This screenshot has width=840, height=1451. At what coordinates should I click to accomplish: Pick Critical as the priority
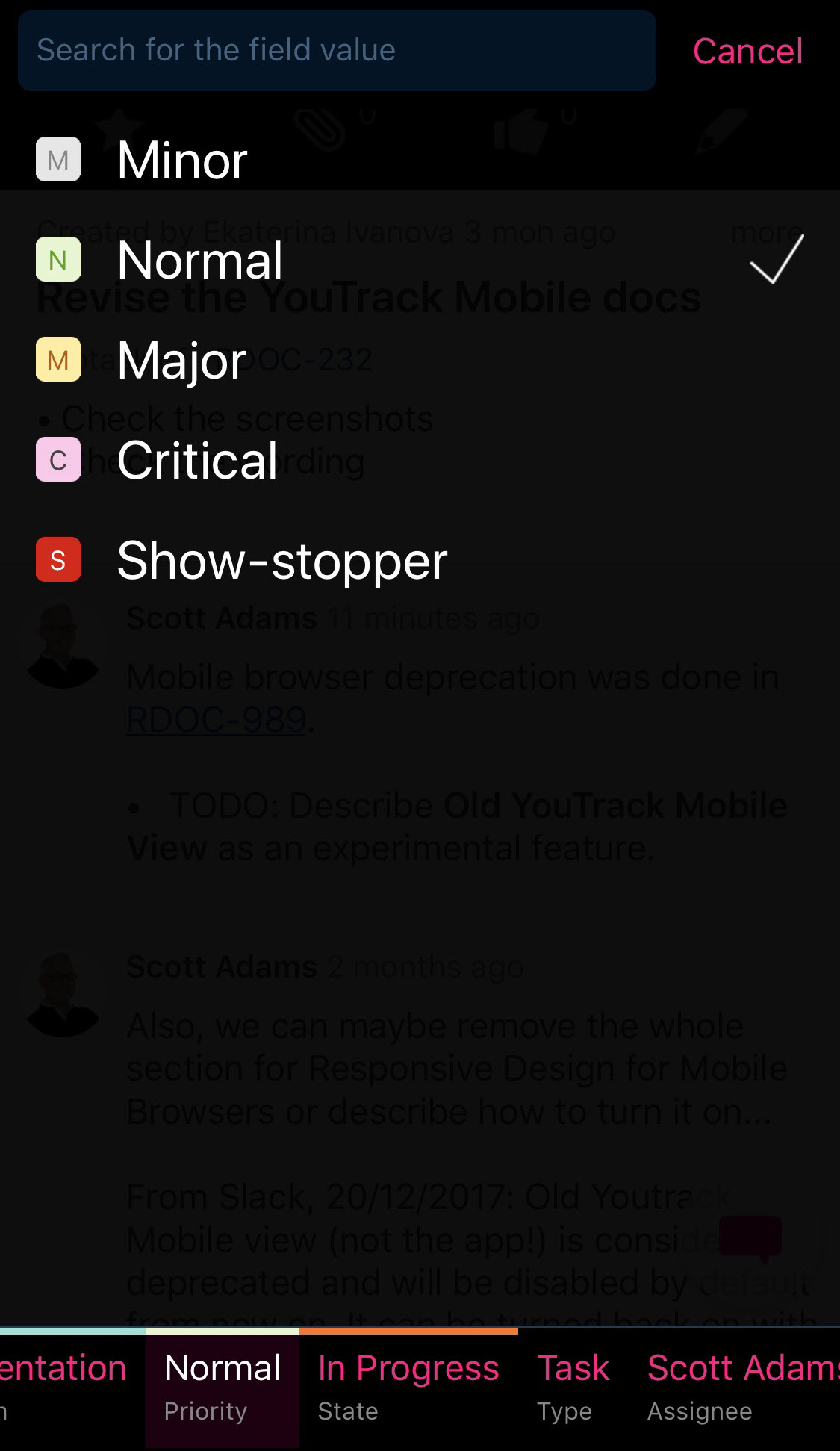tap(197, 461)
